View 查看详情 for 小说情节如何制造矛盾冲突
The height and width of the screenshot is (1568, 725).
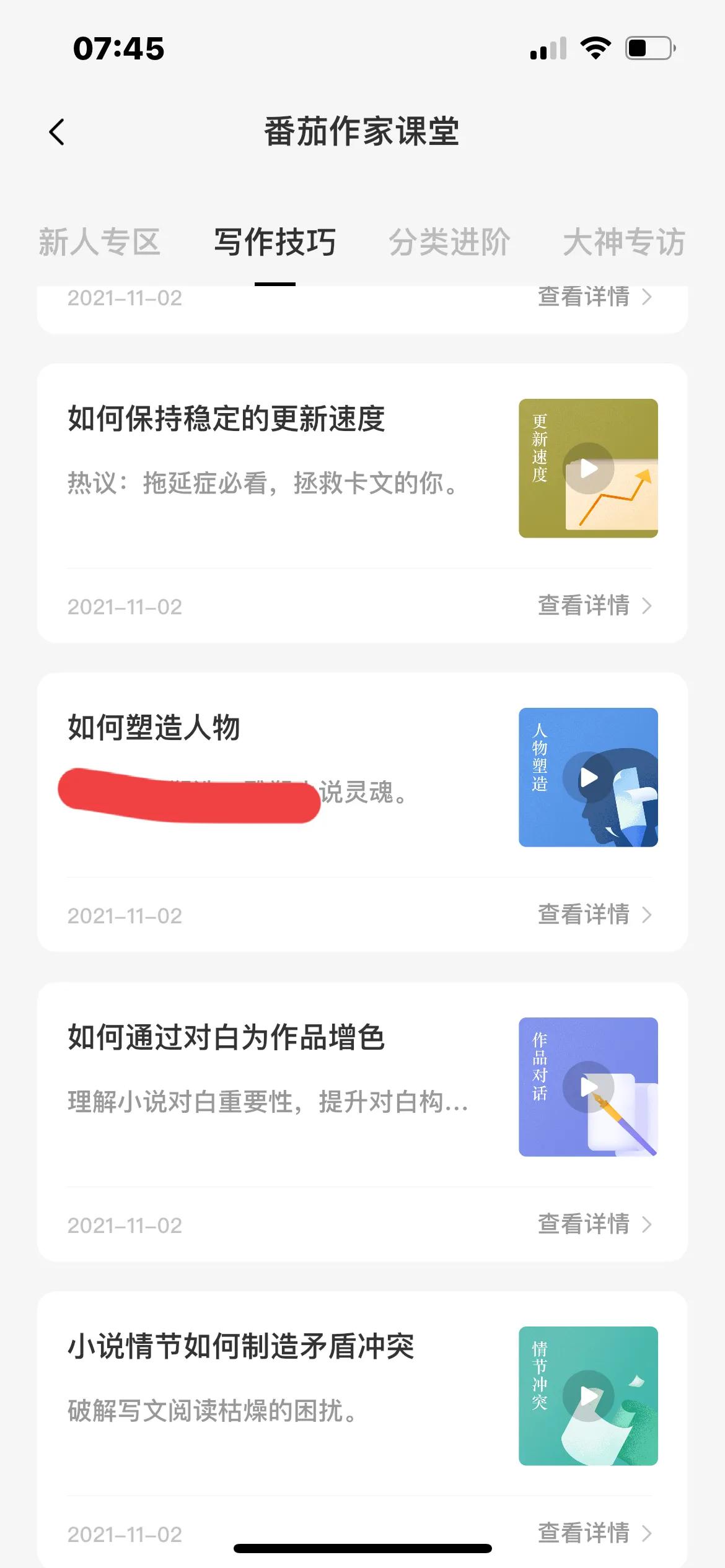click(x=594, y=1533)
